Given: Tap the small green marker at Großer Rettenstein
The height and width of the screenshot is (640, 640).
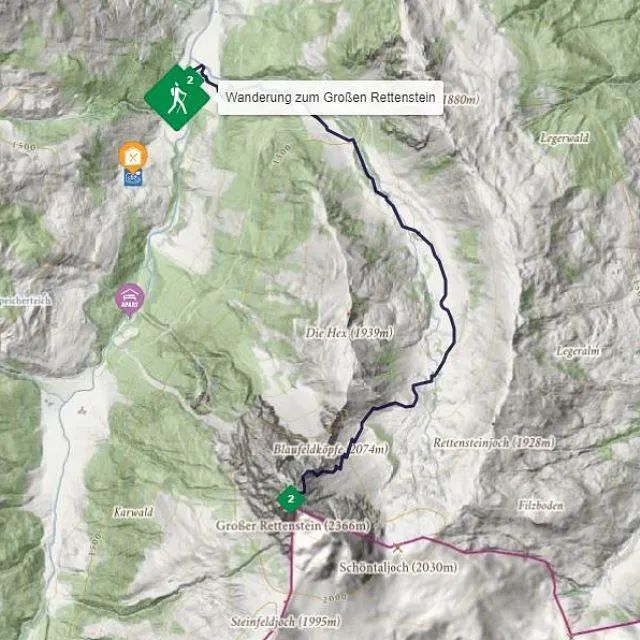Looking at the screenshot, I should [290, 498].
